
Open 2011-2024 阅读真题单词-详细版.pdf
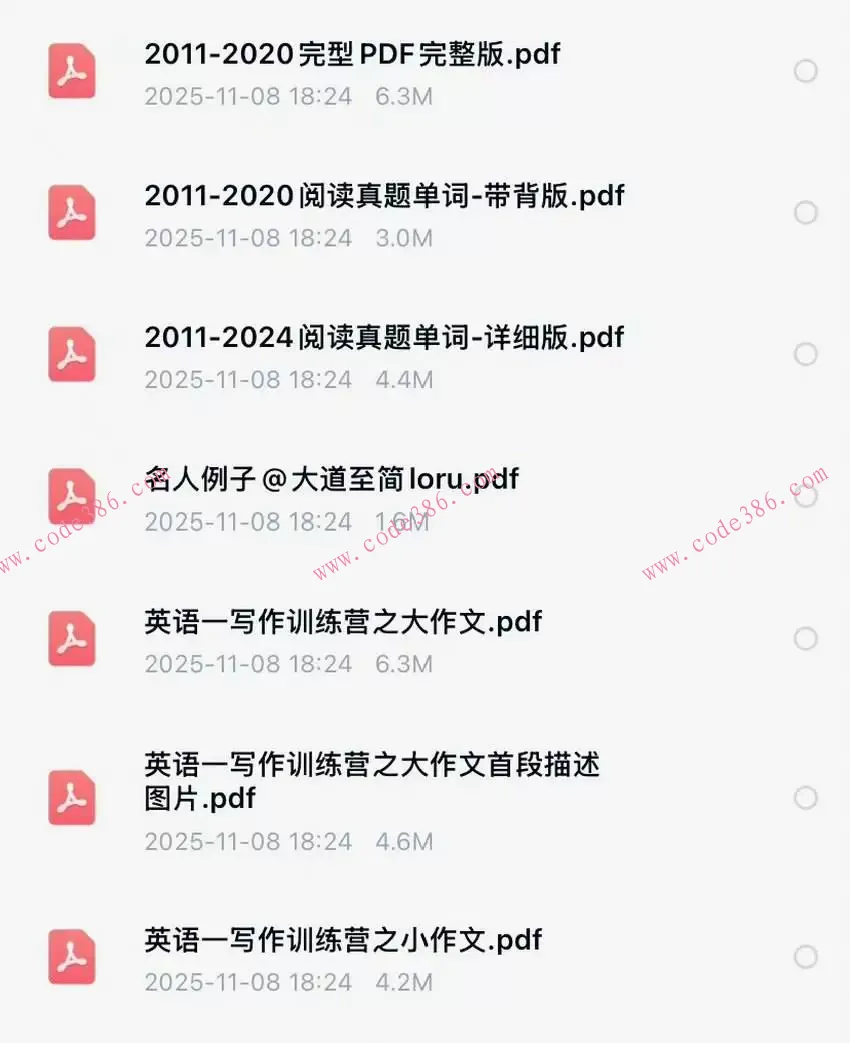384,338
